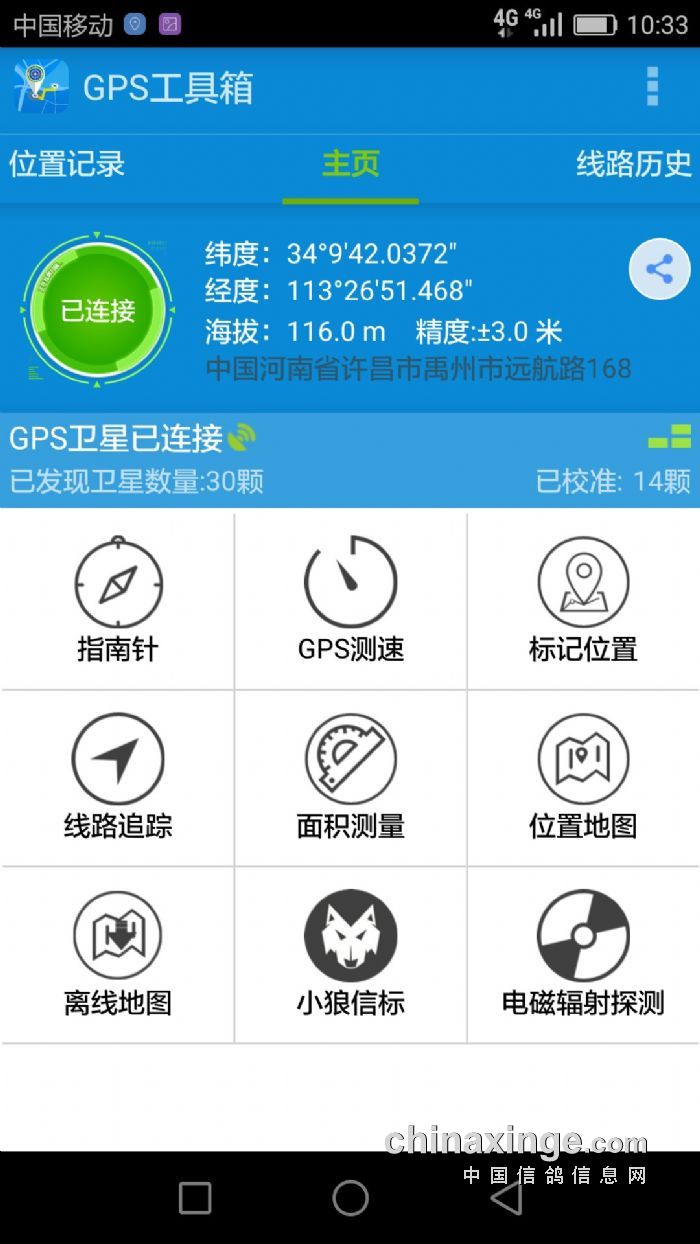Open the GPS测速 speed tool
Image resolution: width=700 pixels, height=1244 pixels.
(x=350, y=601)
